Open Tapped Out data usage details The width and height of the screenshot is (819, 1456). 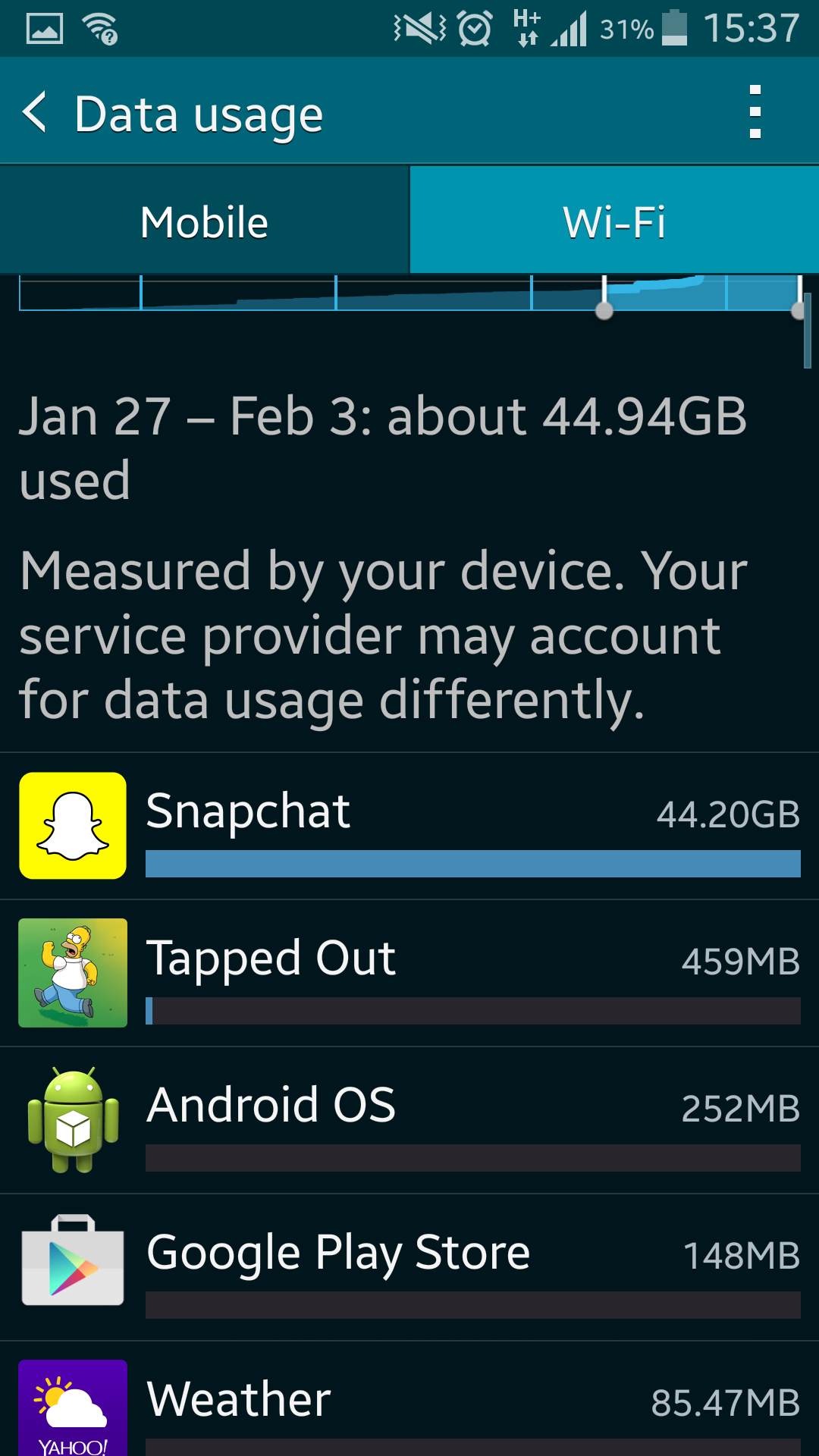[x=409, y=973]
